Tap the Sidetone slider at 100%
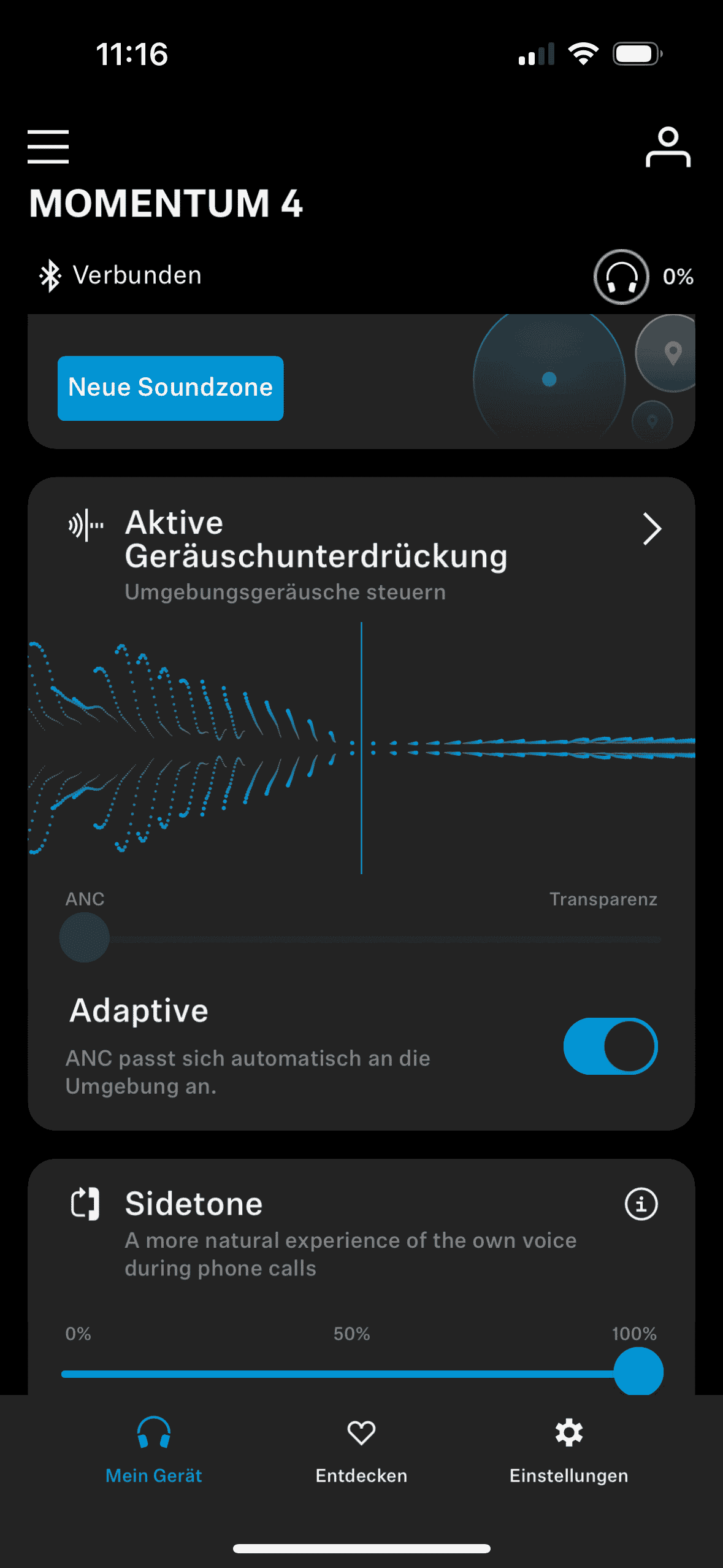Screen dimensions: 723x1568 point(638,1372)
